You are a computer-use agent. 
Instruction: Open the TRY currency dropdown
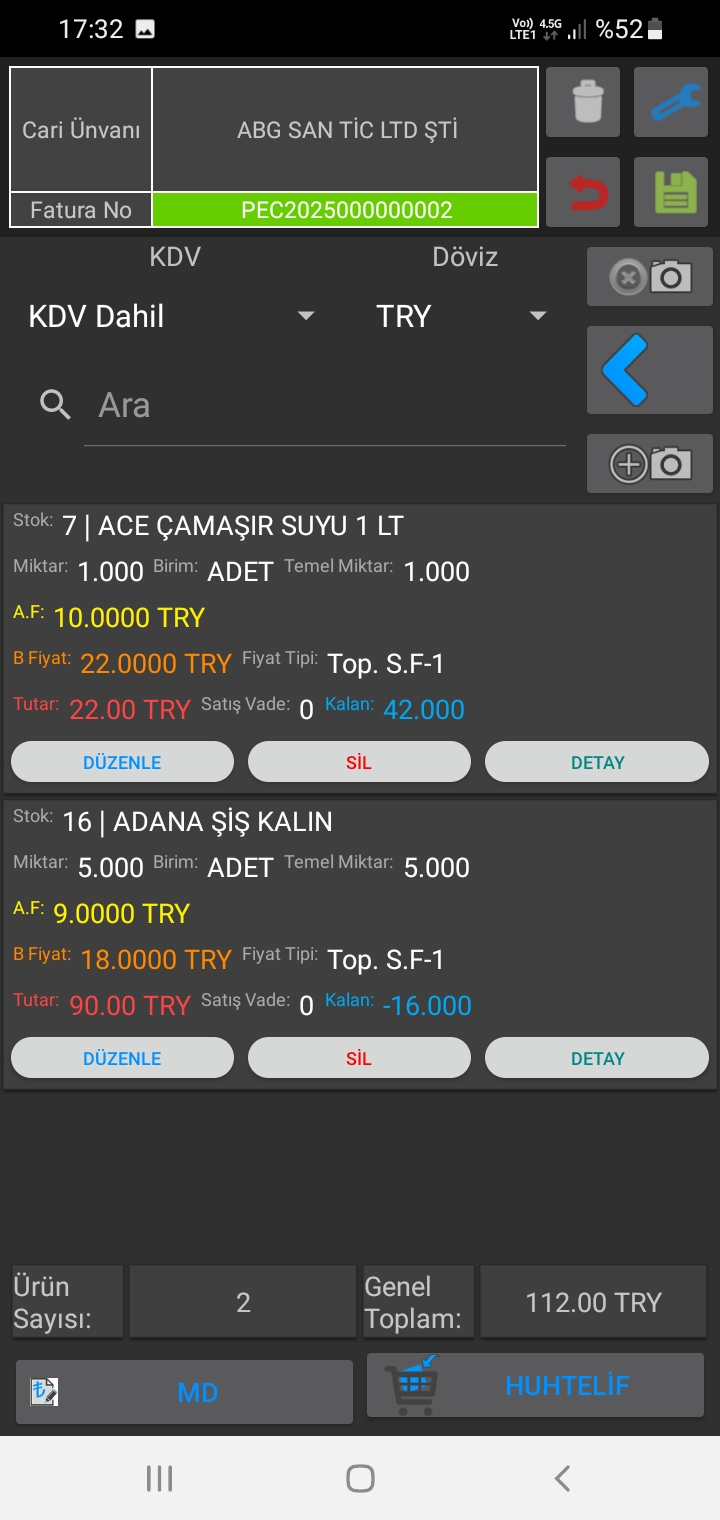pos(460,317)
